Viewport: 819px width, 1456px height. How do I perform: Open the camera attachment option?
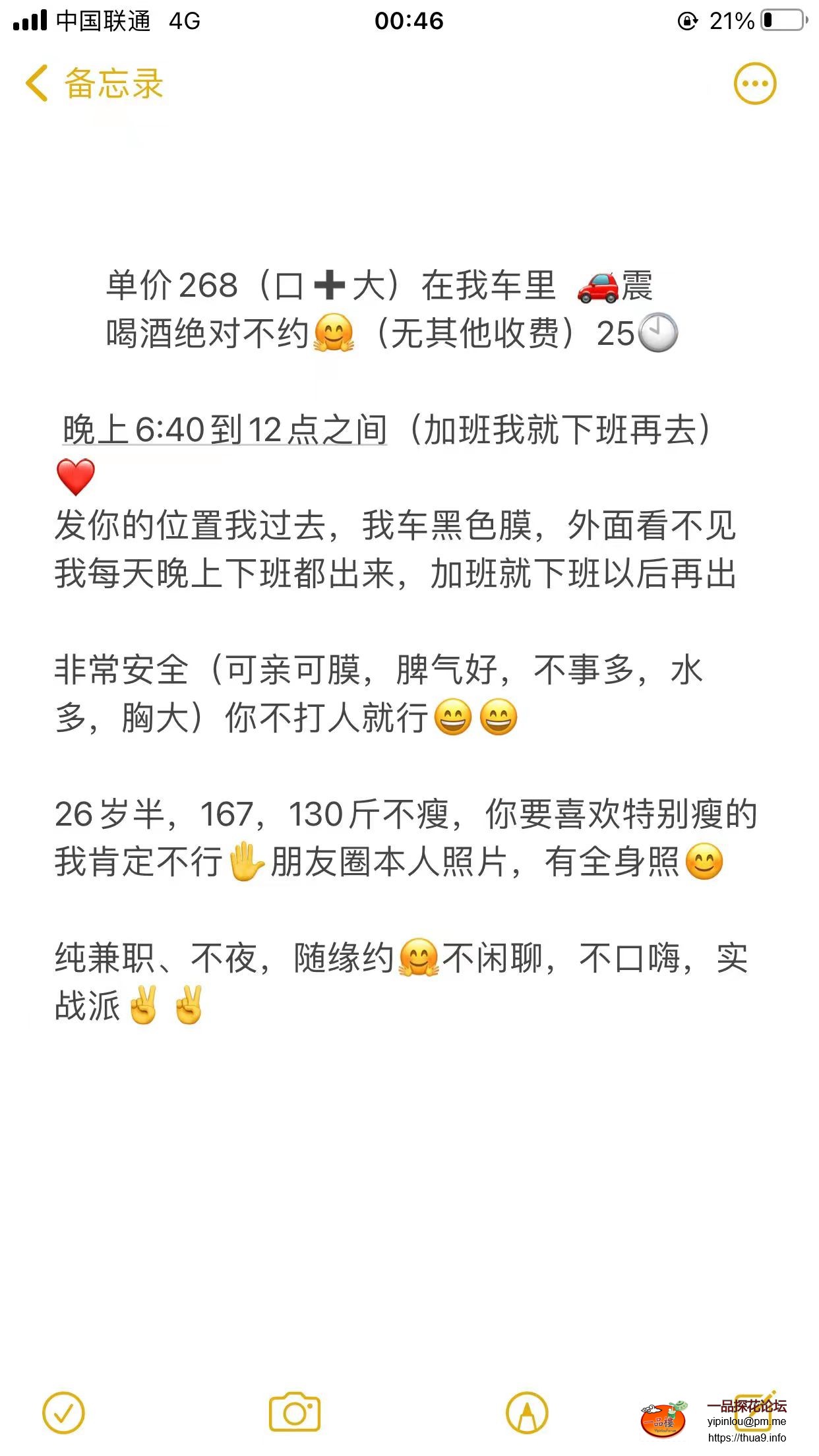(x=295, y=1412)
